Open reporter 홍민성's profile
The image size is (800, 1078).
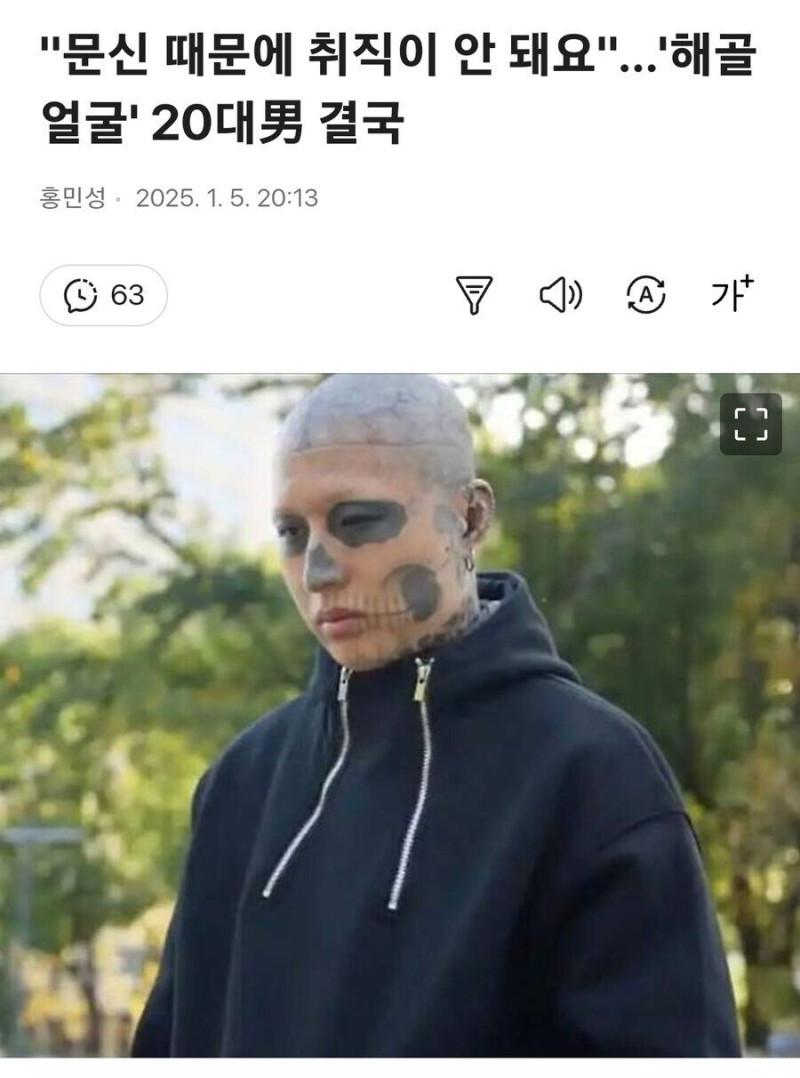click(x=72, y=198)
